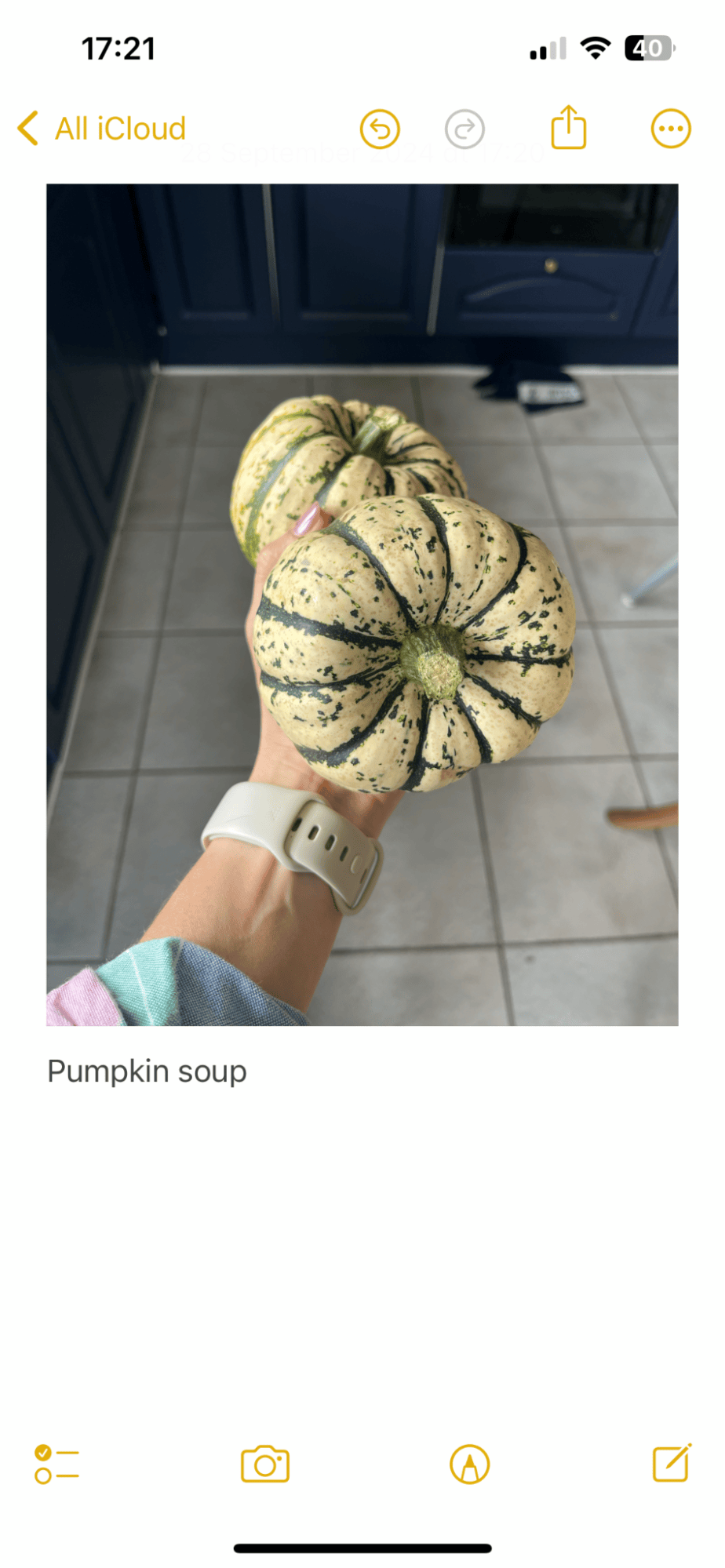Undo the last edit

[x=380, y=129]
